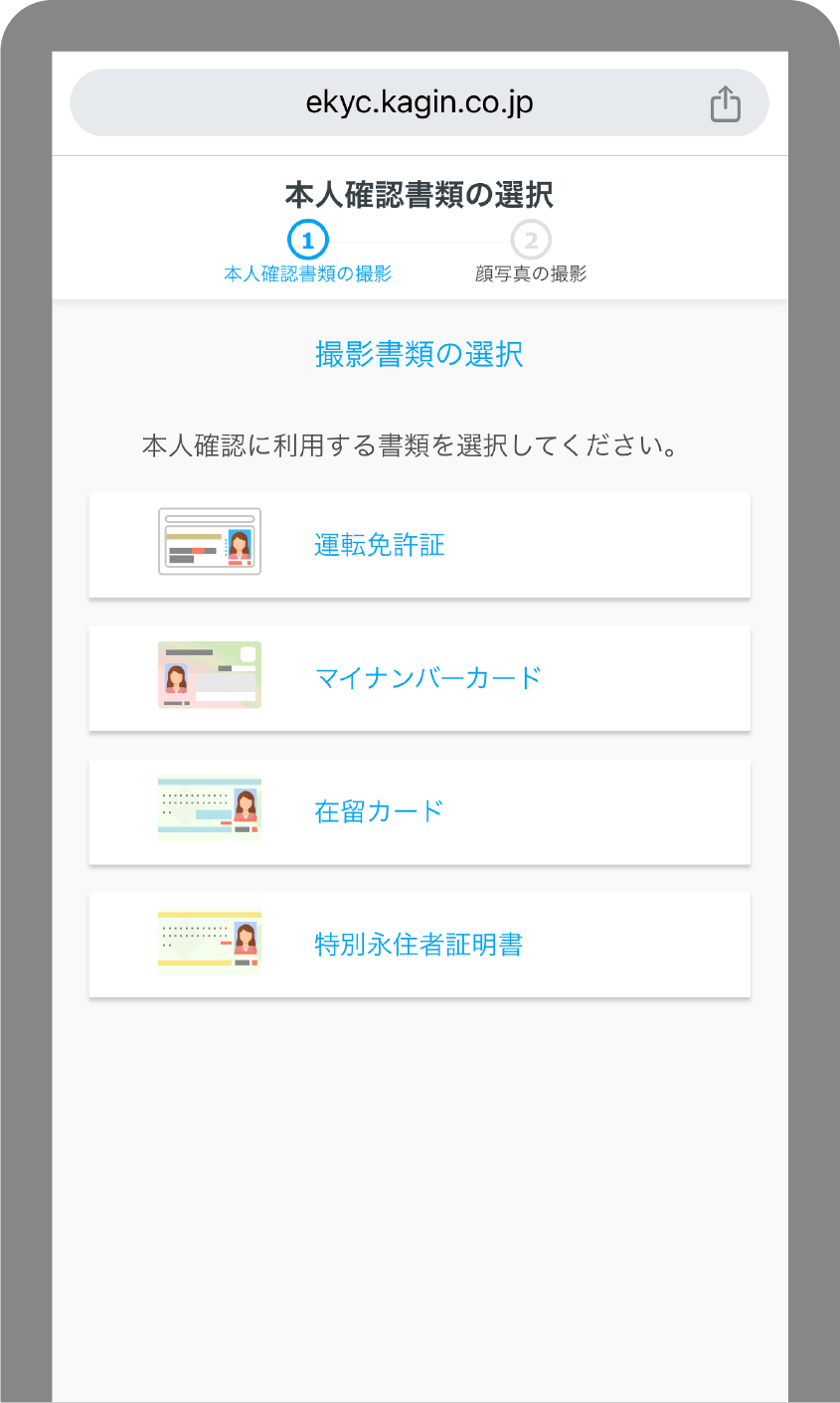This screenshot has height=1403, width=840.
Task: Select 特別永住者証明書 document
Action: 420,945
